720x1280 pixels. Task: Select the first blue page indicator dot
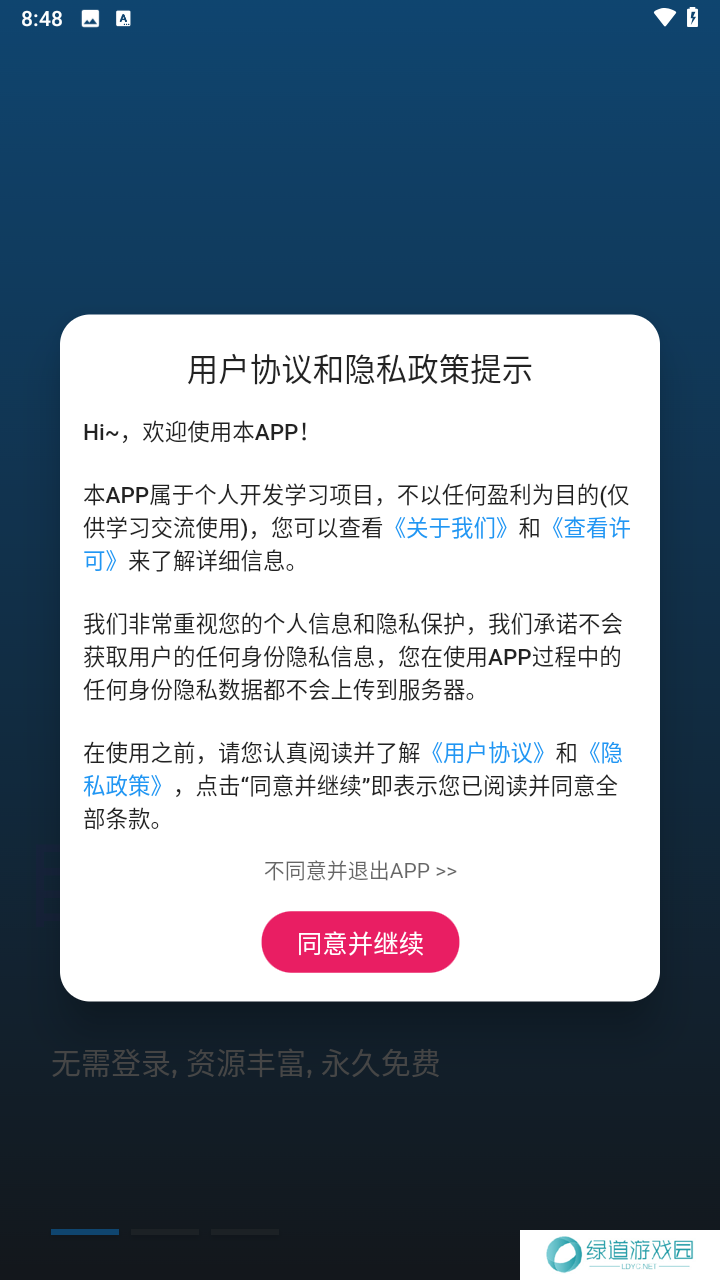[x=84, y=1232]
